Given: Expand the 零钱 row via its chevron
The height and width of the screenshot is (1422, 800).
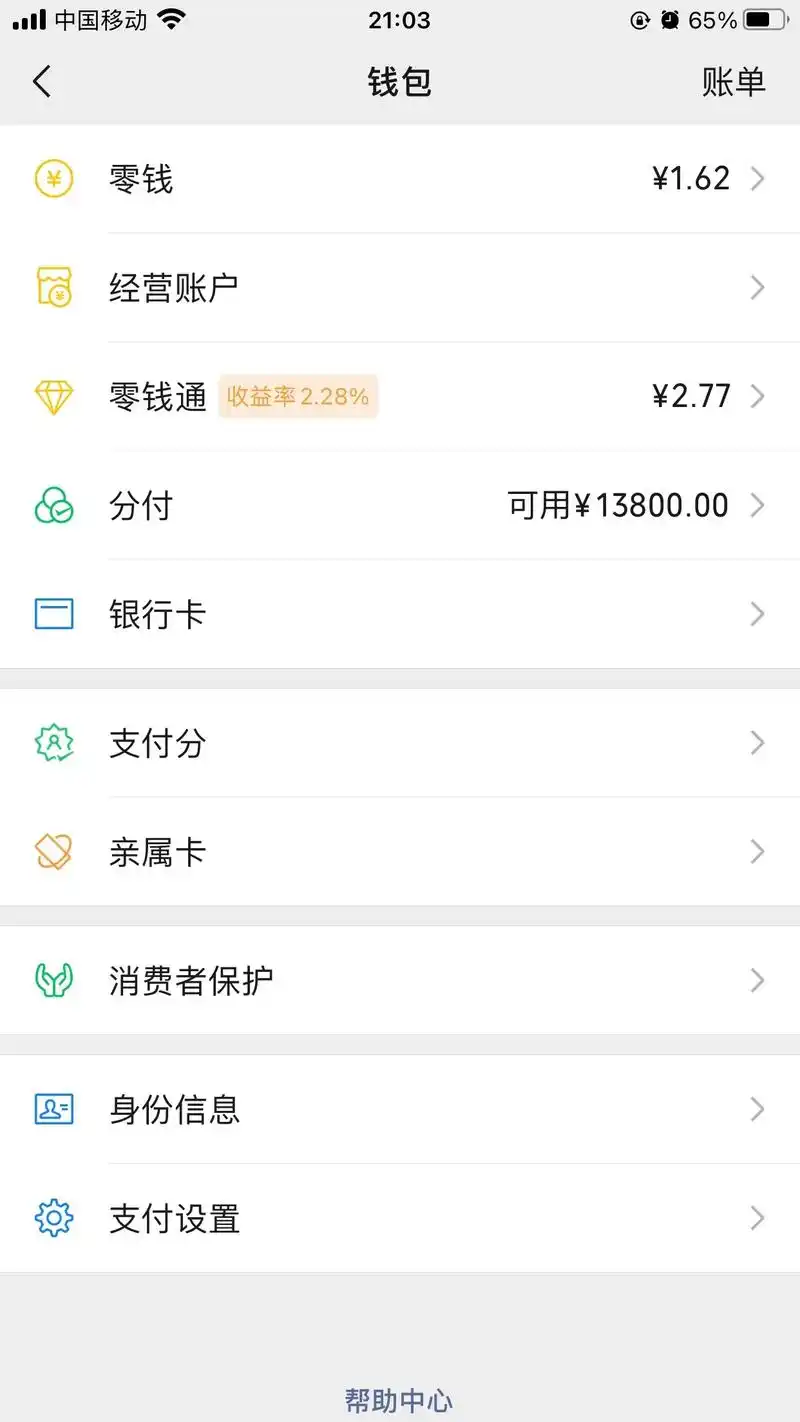Looking at the screenshot, I should (758, 178).
